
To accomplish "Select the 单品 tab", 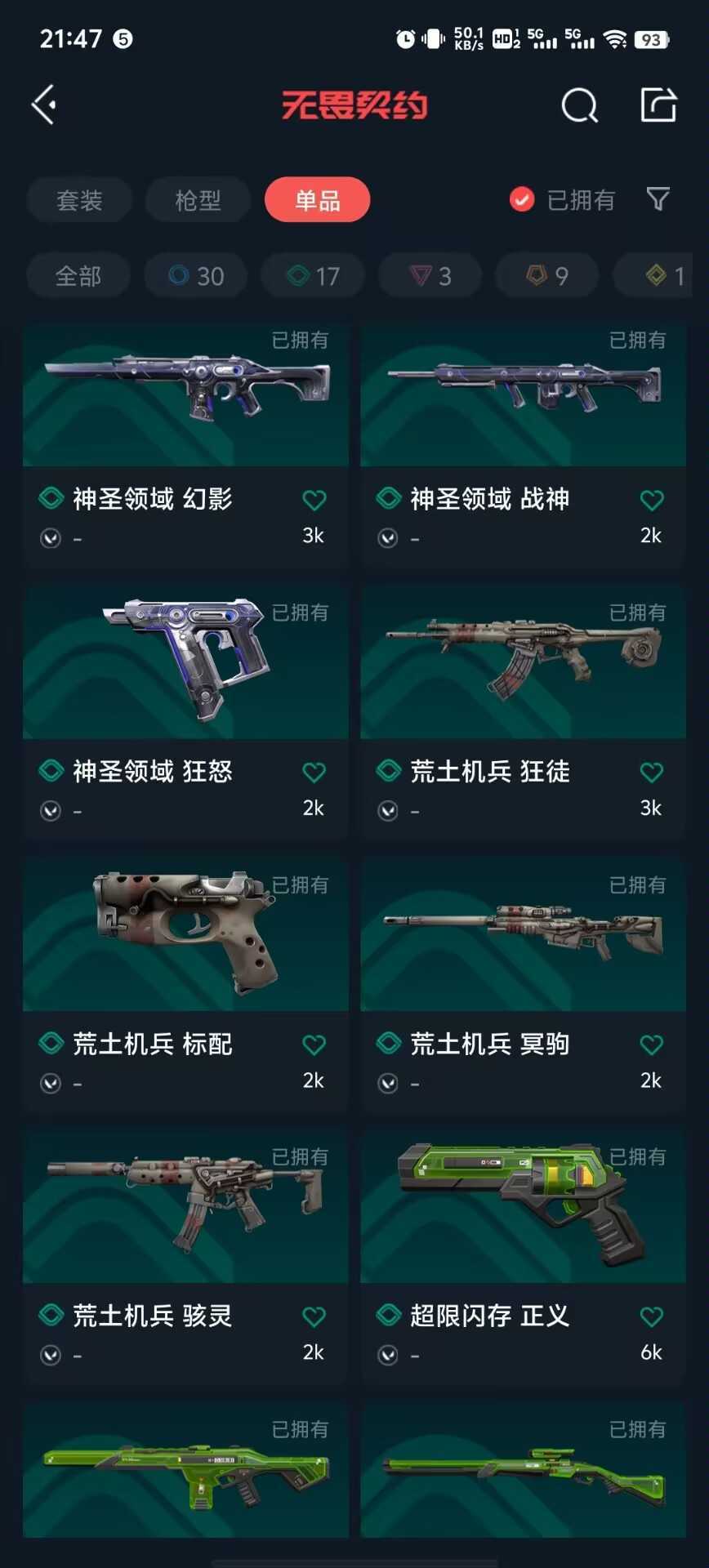I will 318,200.
